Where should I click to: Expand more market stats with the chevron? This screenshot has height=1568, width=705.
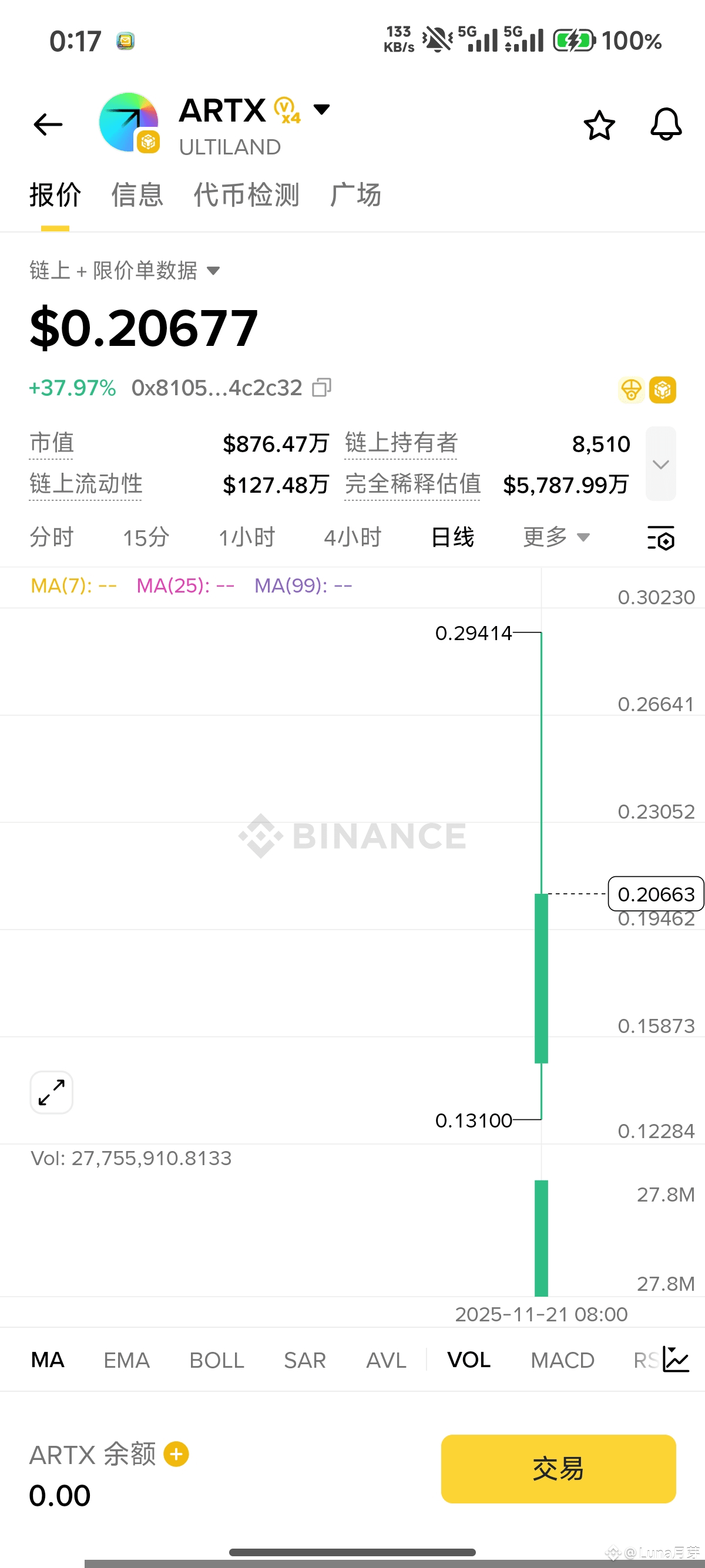click(660, 465)
